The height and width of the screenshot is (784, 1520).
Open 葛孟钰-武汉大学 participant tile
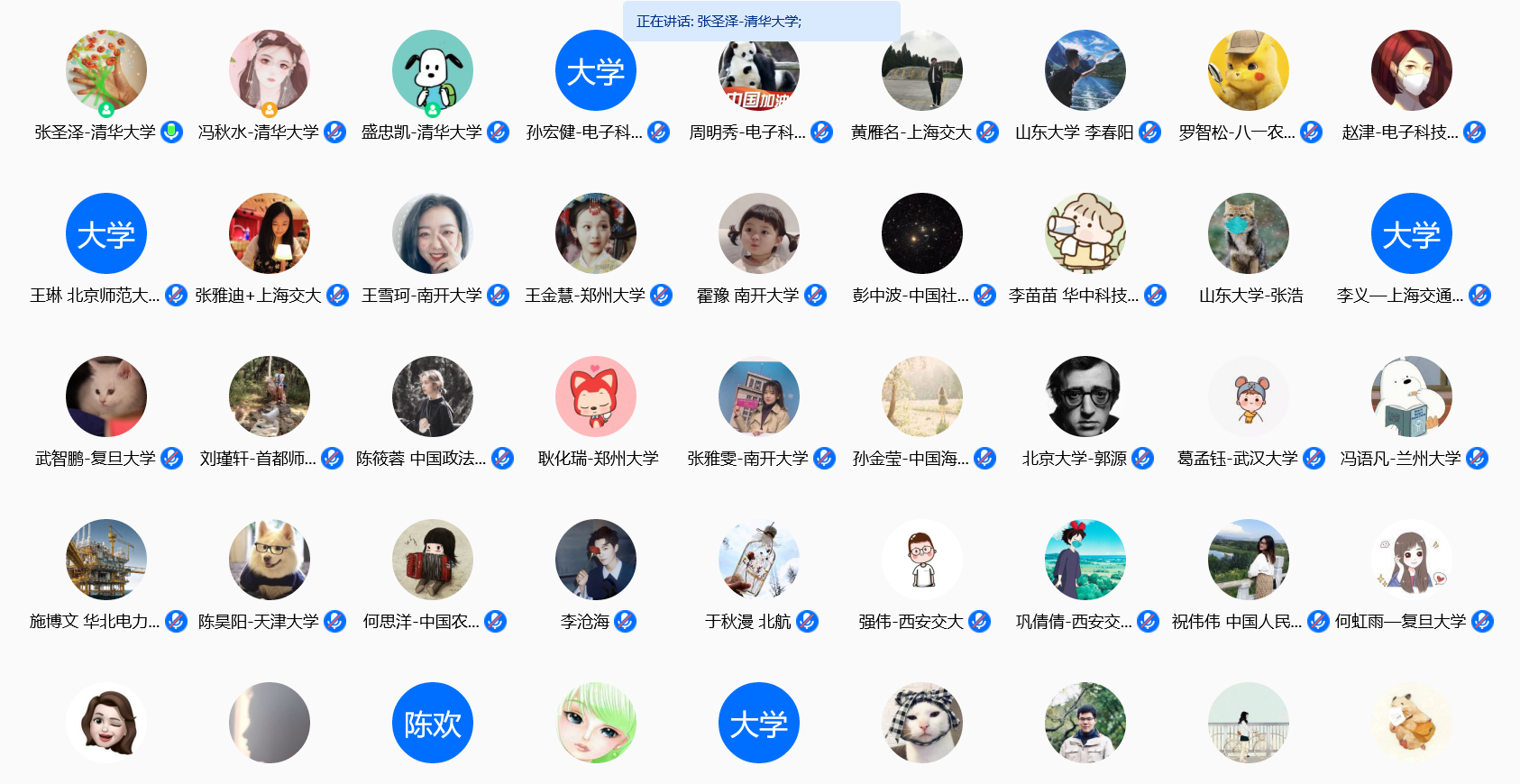(1249, 397)
